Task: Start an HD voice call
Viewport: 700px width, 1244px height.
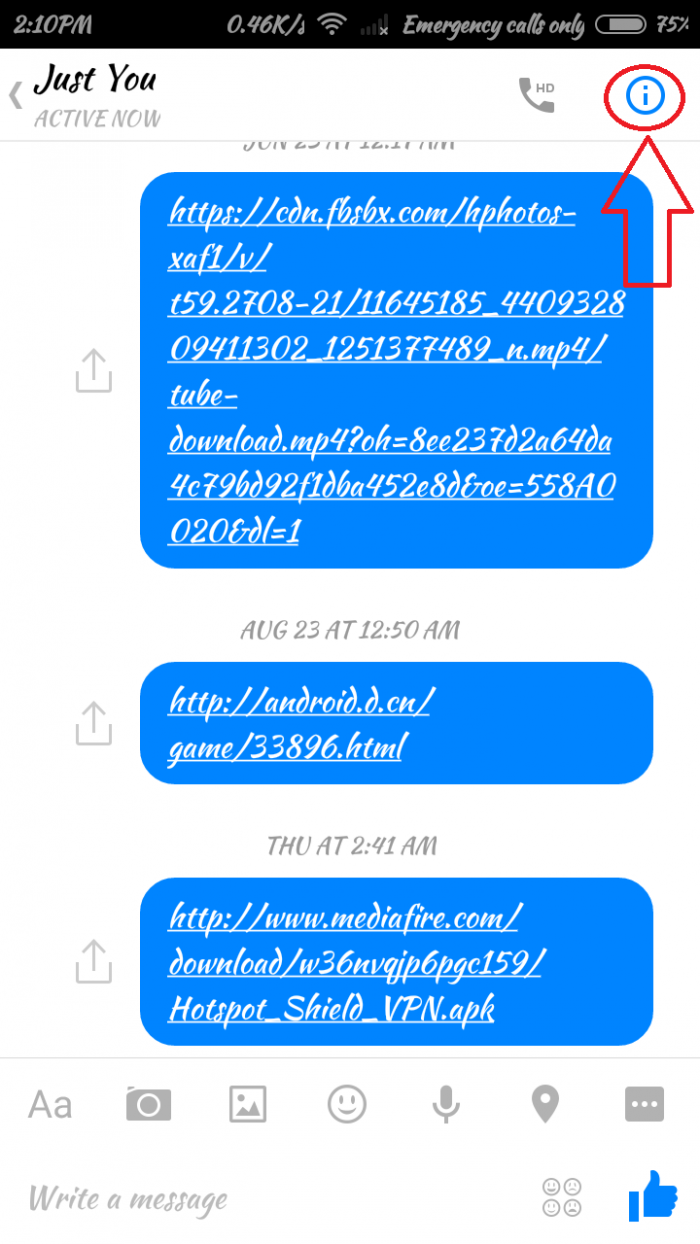Action: 535,95
